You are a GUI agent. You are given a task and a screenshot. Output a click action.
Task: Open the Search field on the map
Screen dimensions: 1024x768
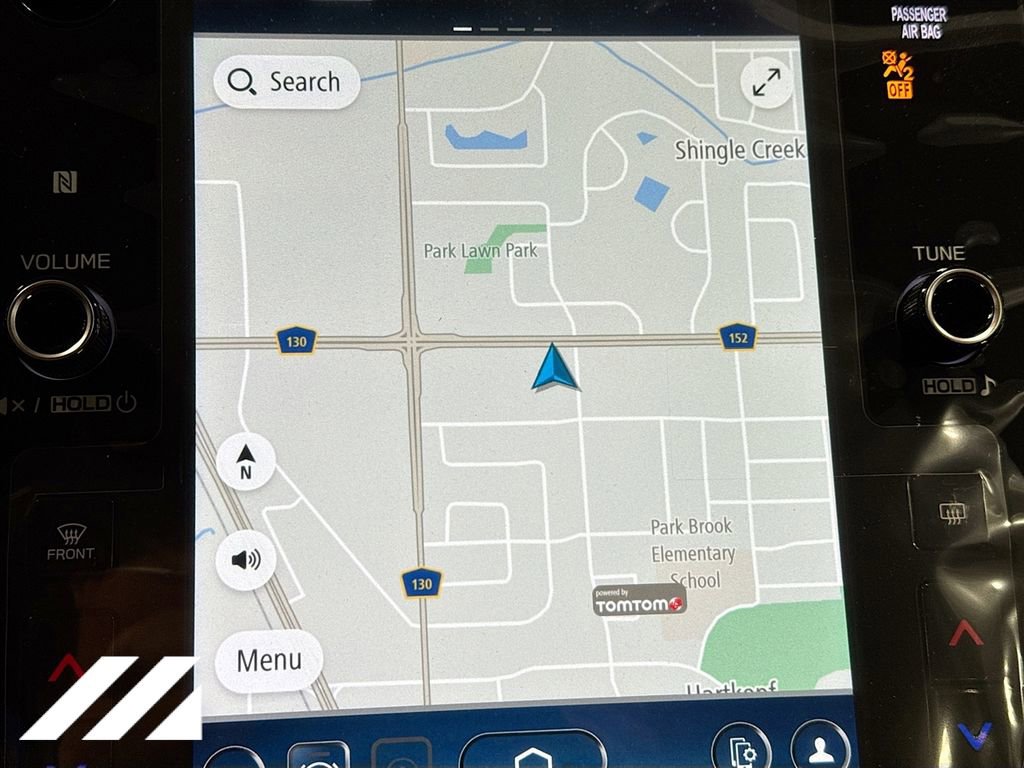[286, 82]
